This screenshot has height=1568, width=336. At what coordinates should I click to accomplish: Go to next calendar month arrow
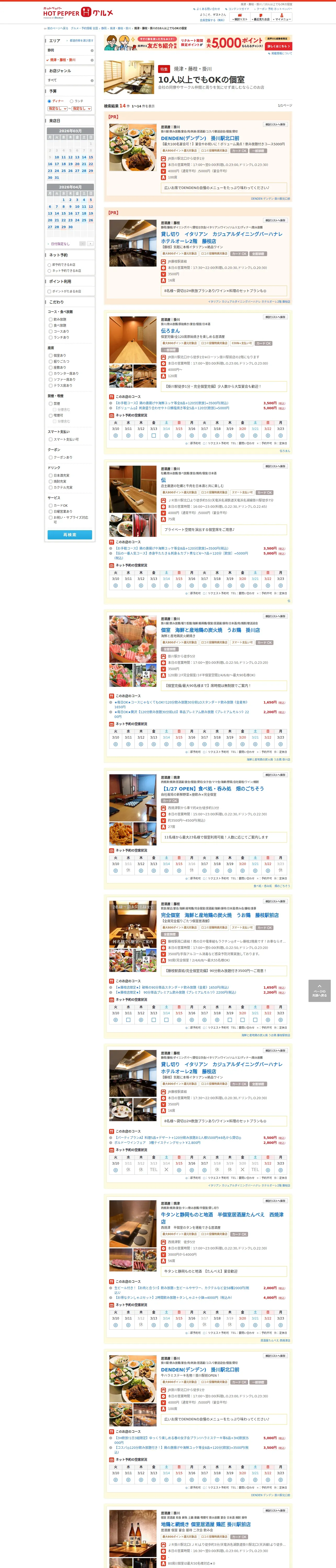(90, 244)
